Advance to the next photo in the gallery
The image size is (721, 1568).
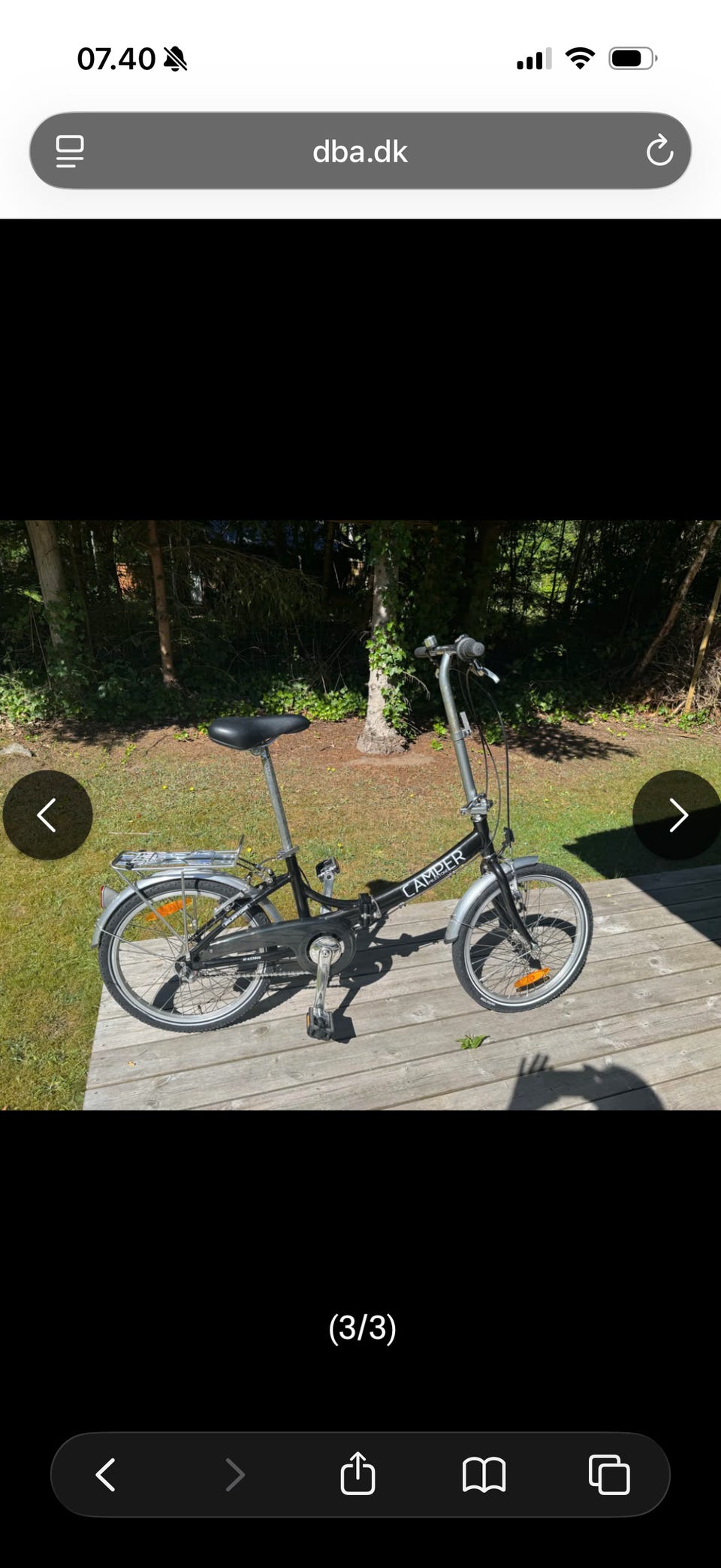click(677, 815)
